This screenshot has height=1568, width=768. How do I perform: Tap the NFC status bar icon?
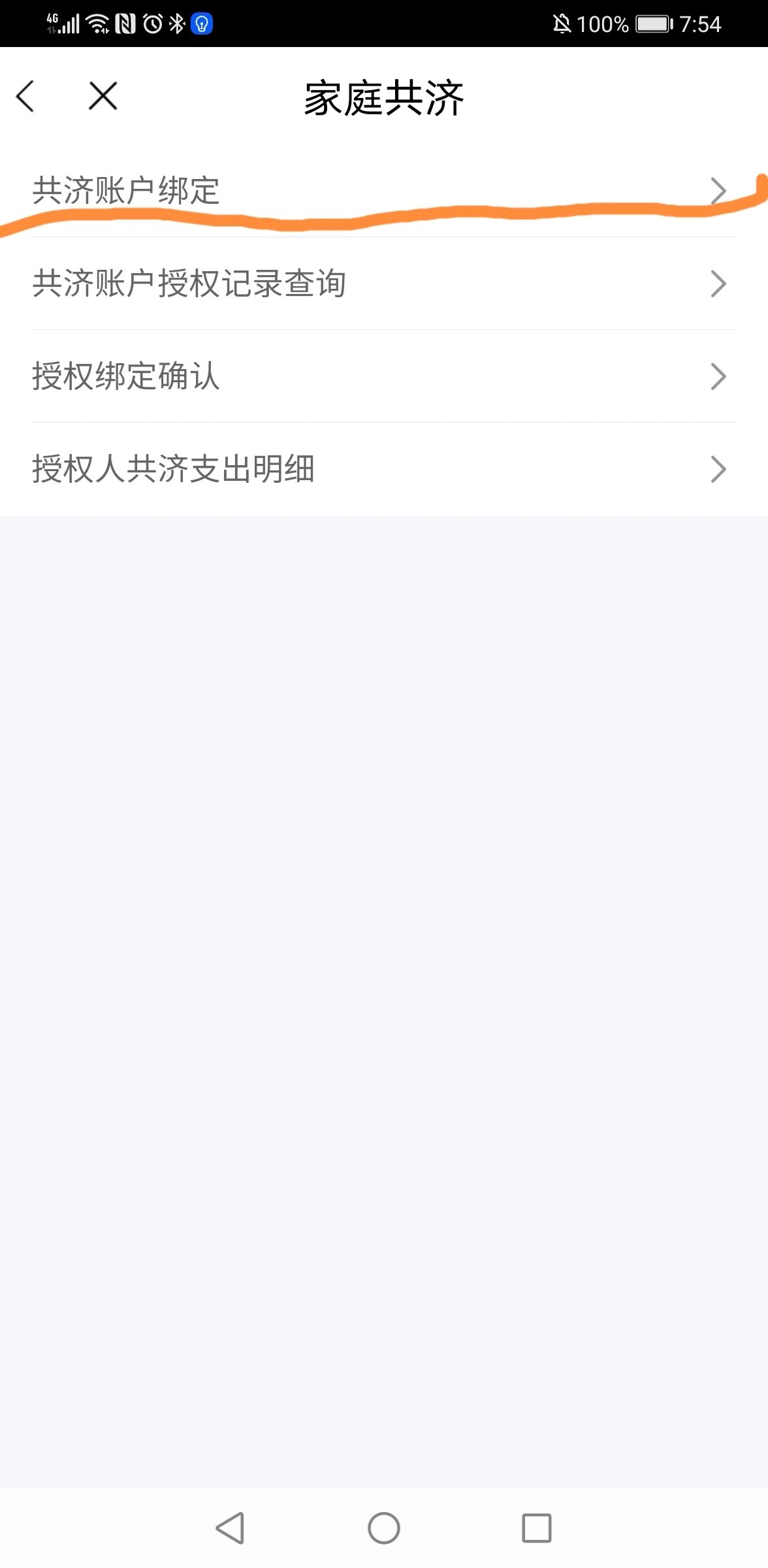click(x=124, y=23)
